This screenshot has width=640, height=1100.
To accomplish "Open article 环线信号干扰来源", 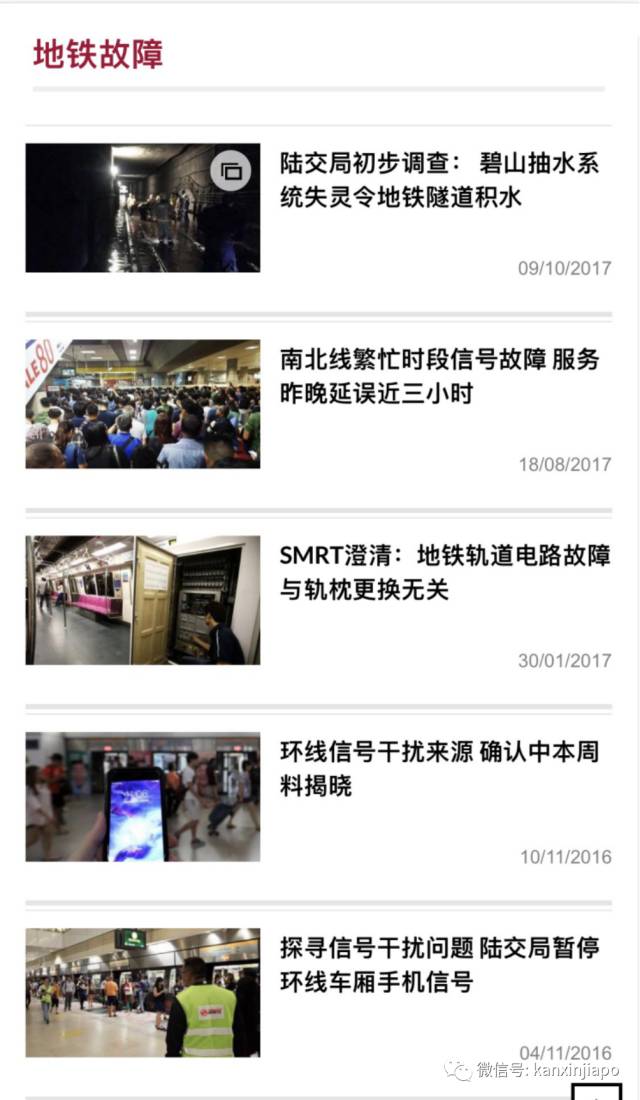I will coord(439,768).
